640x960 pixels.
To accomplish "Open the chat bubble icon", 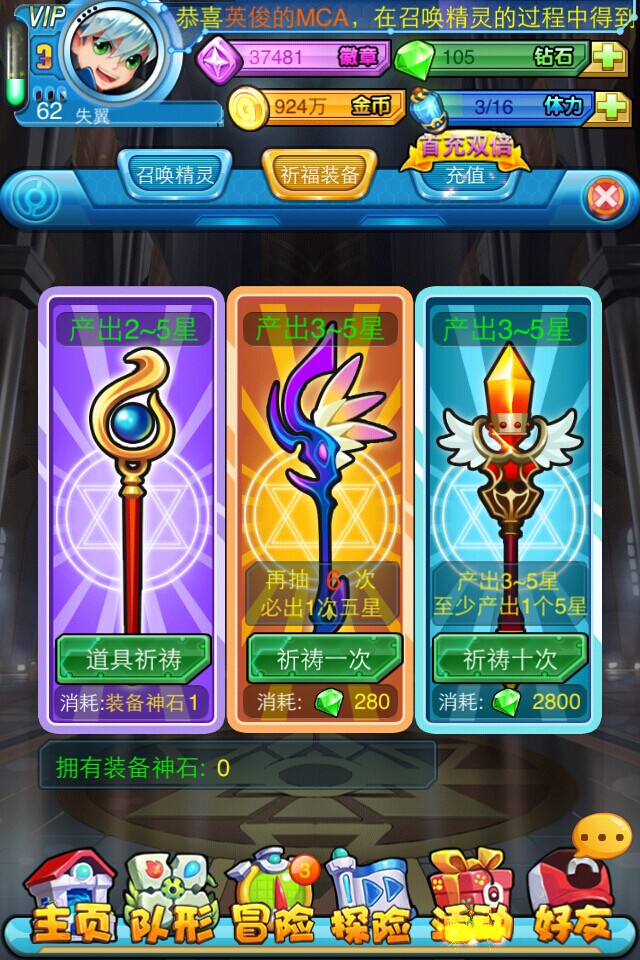I will point(603,836).
